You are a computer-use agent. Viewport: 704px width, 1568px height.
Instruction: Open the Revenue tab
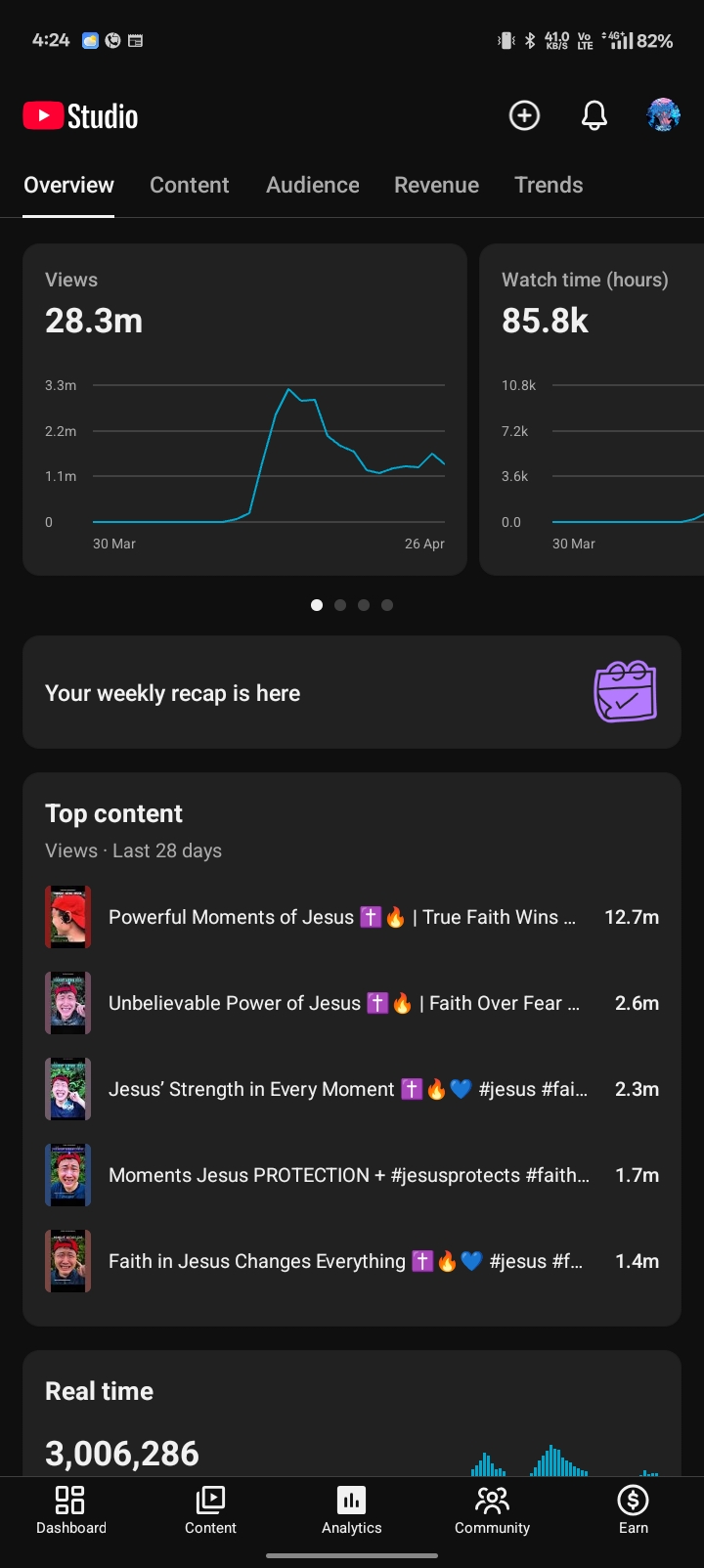[x=436, y=185]
